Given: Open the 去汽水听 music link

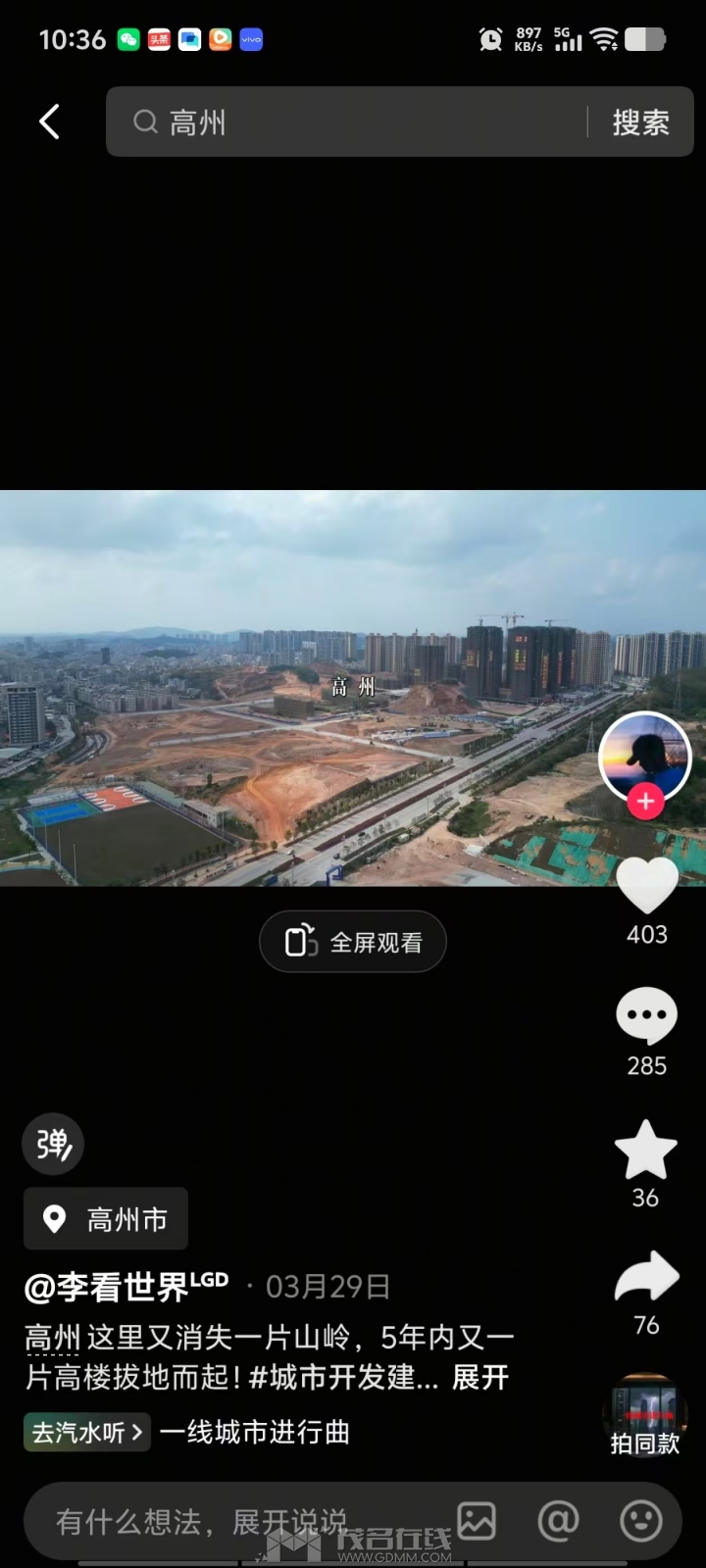Looking at the screenshot, I should [87, 1433].
